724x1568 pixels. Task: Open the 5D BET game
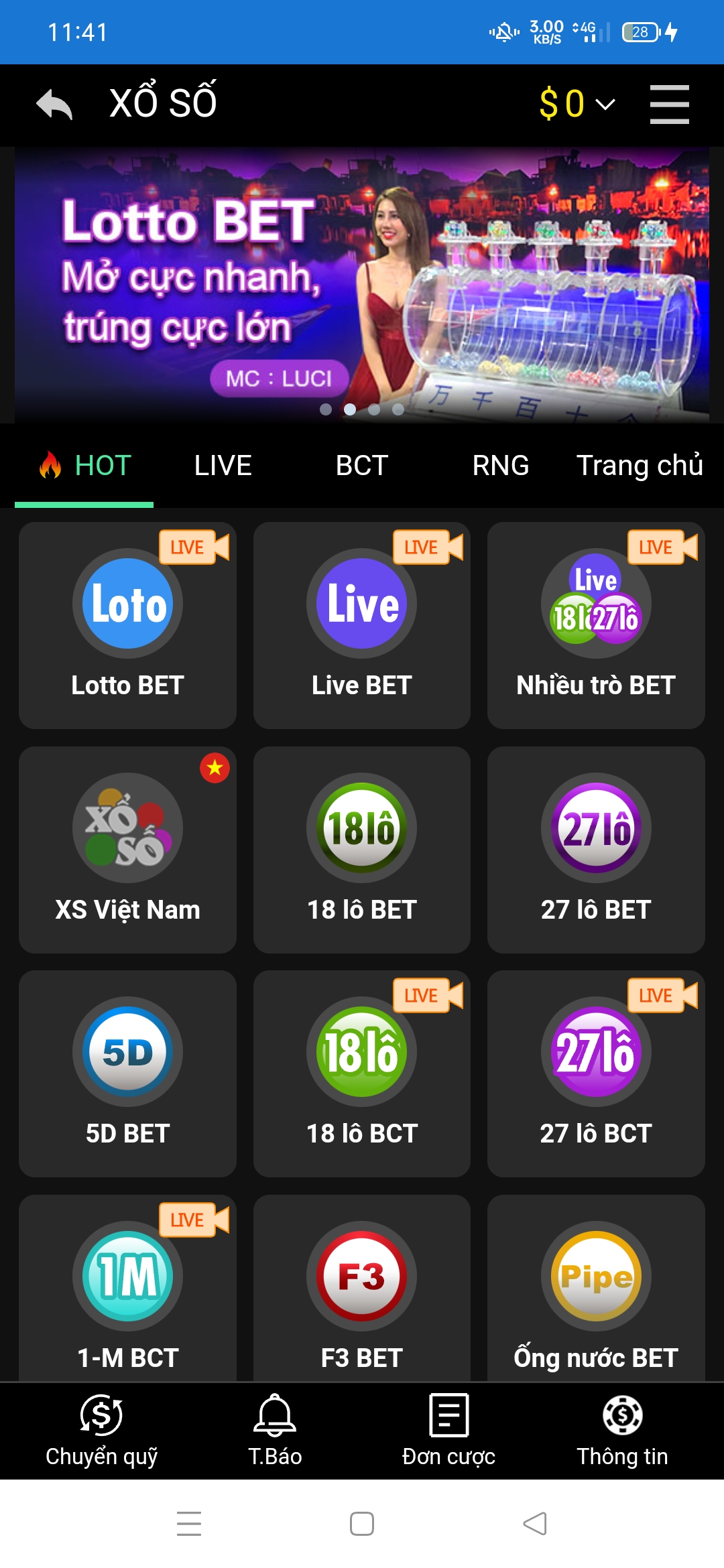127,1073
